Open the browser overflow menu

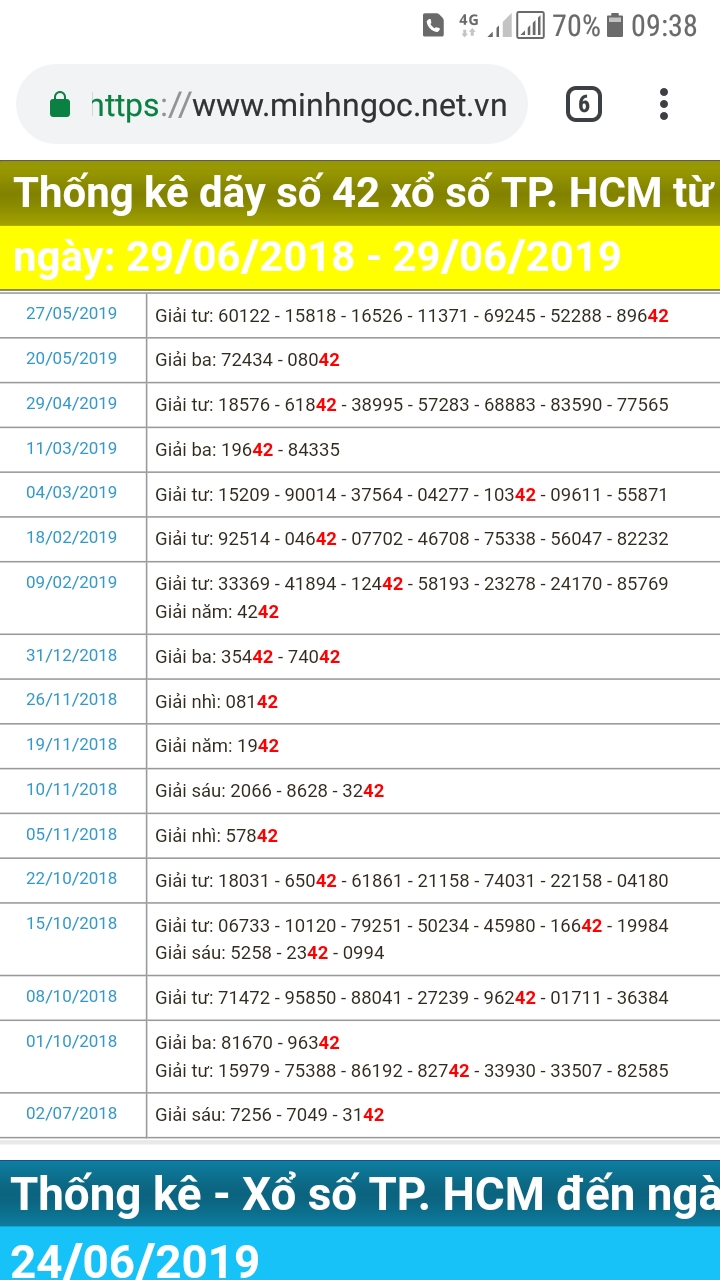coord(664,104)
